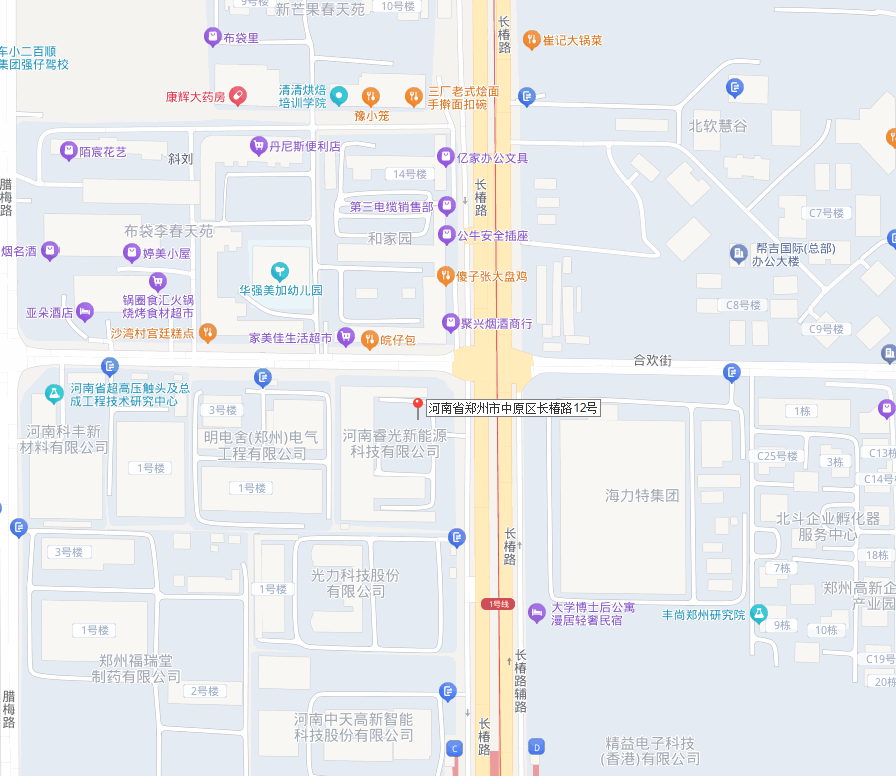
Task: Tap the 亚朵酒店 hotel marker
Action: coord(85,311)
